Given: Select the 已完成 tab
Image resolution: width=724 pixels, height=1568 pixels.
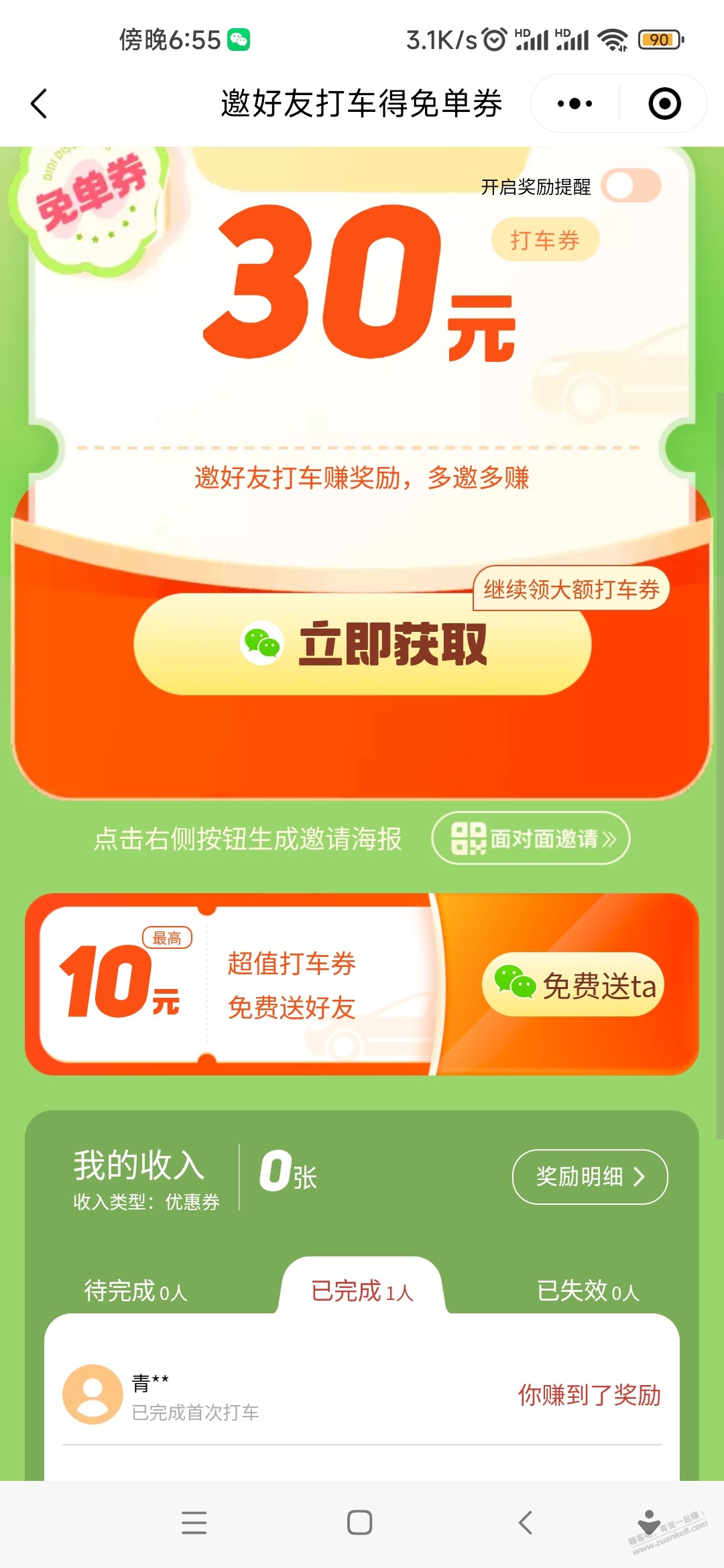Looking at the screenshot, I should tap(362, 1291).
